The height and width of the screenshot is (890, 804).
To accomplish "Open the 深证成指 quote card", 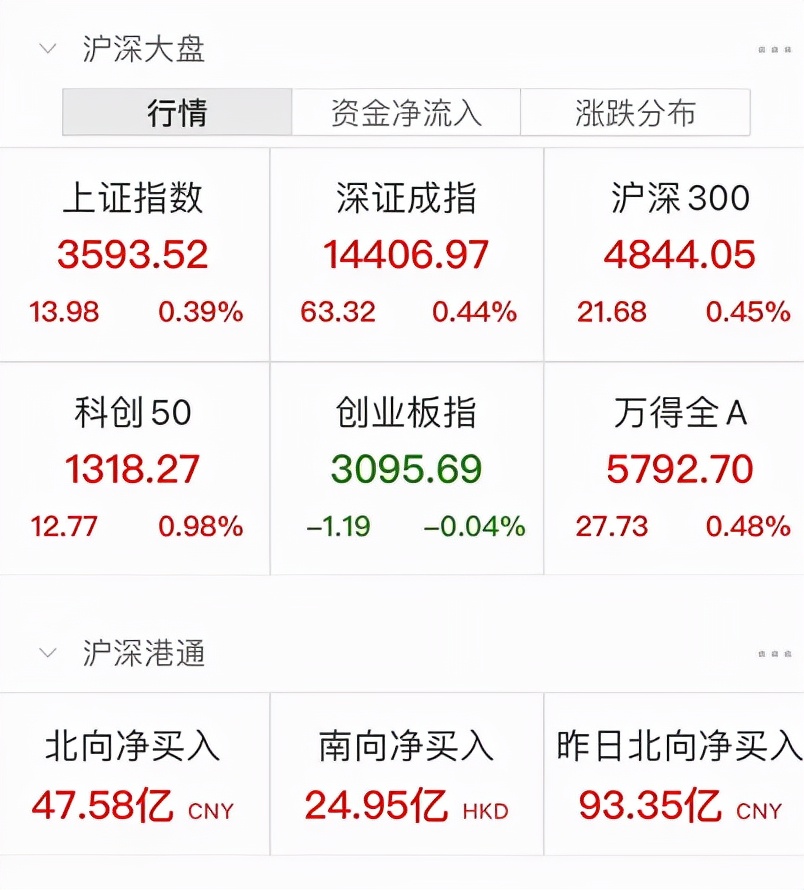I will click(404, 250).
